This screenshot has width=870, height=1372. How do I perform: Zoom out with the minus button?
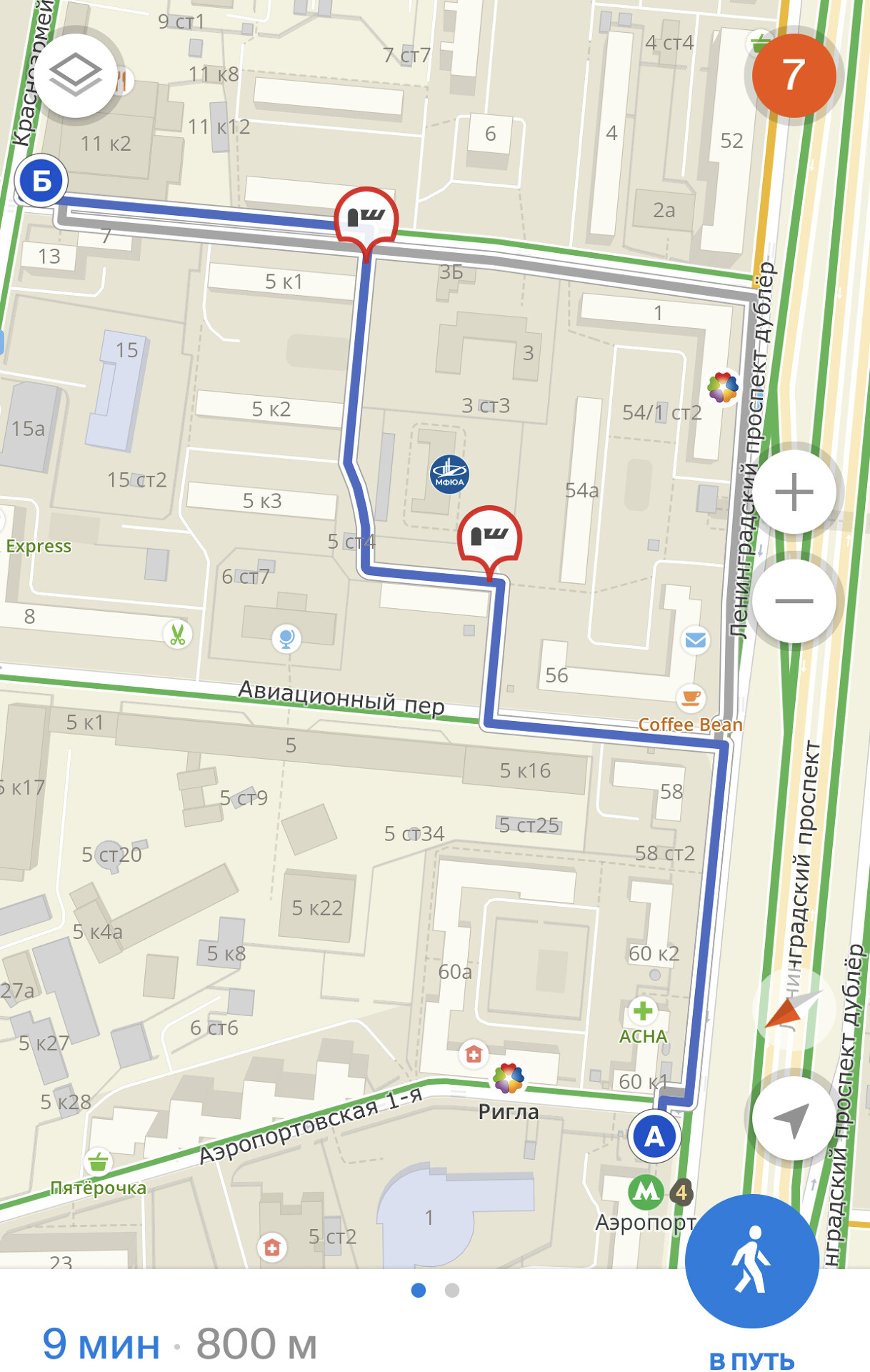[794, 601]
